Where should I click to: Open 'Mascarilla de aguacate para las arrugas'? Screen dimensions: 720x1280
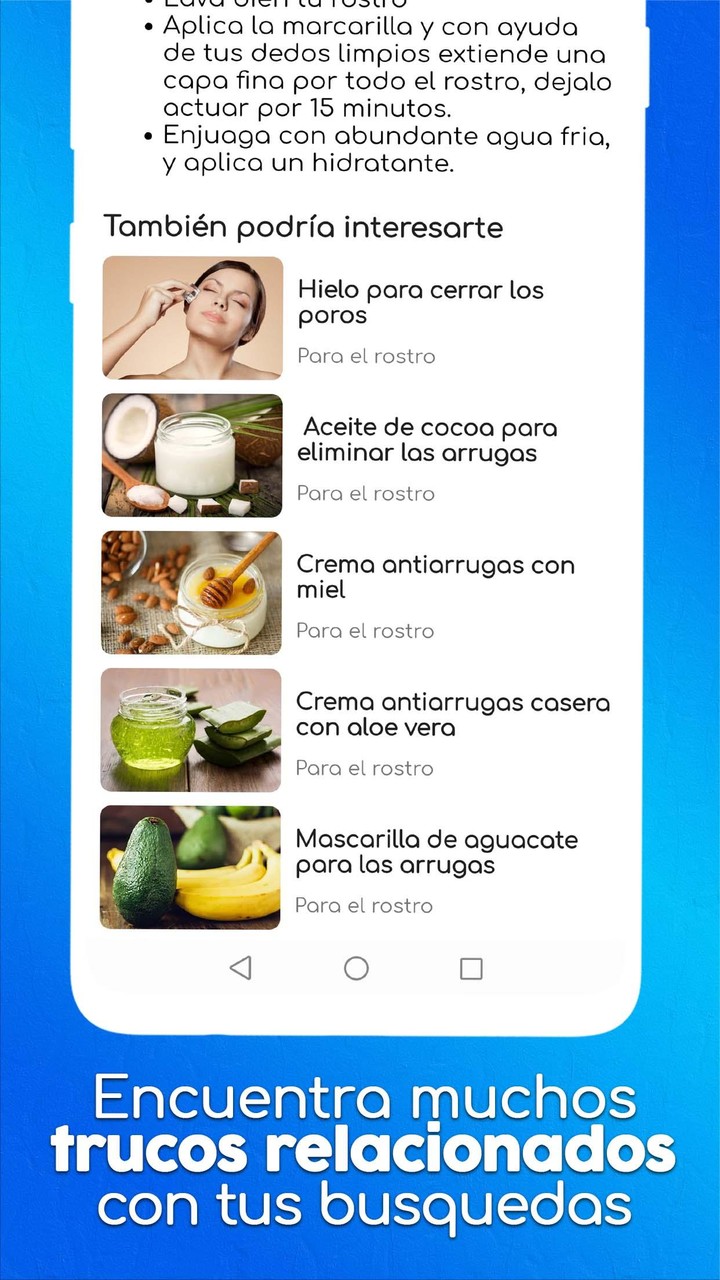(438, 852)
